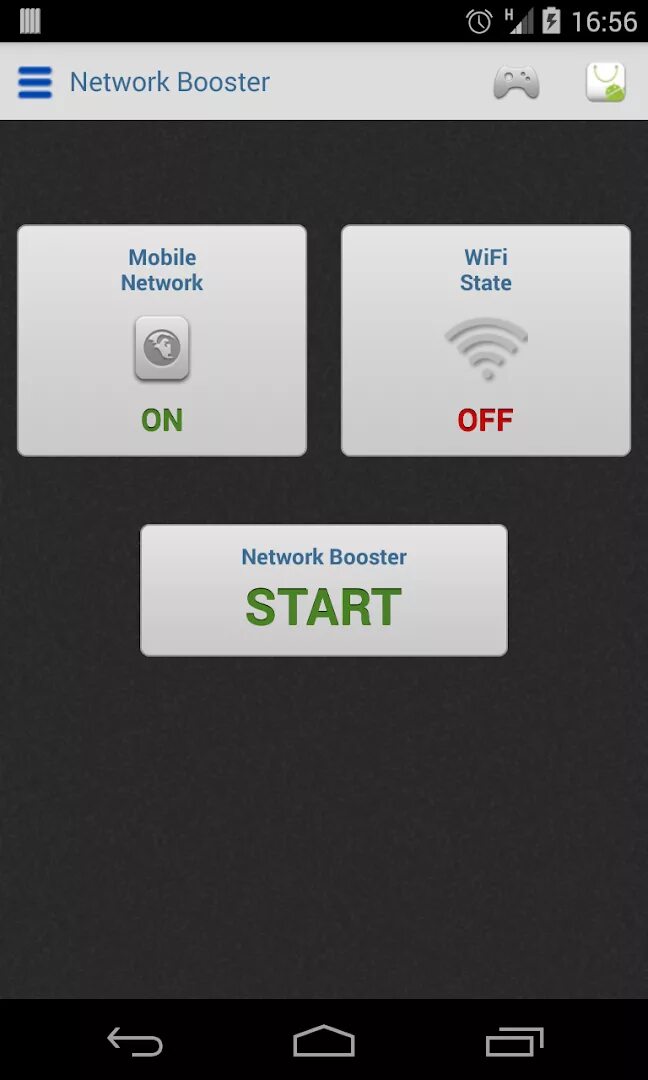Toggle the Mobile Network card

[162, 340]
